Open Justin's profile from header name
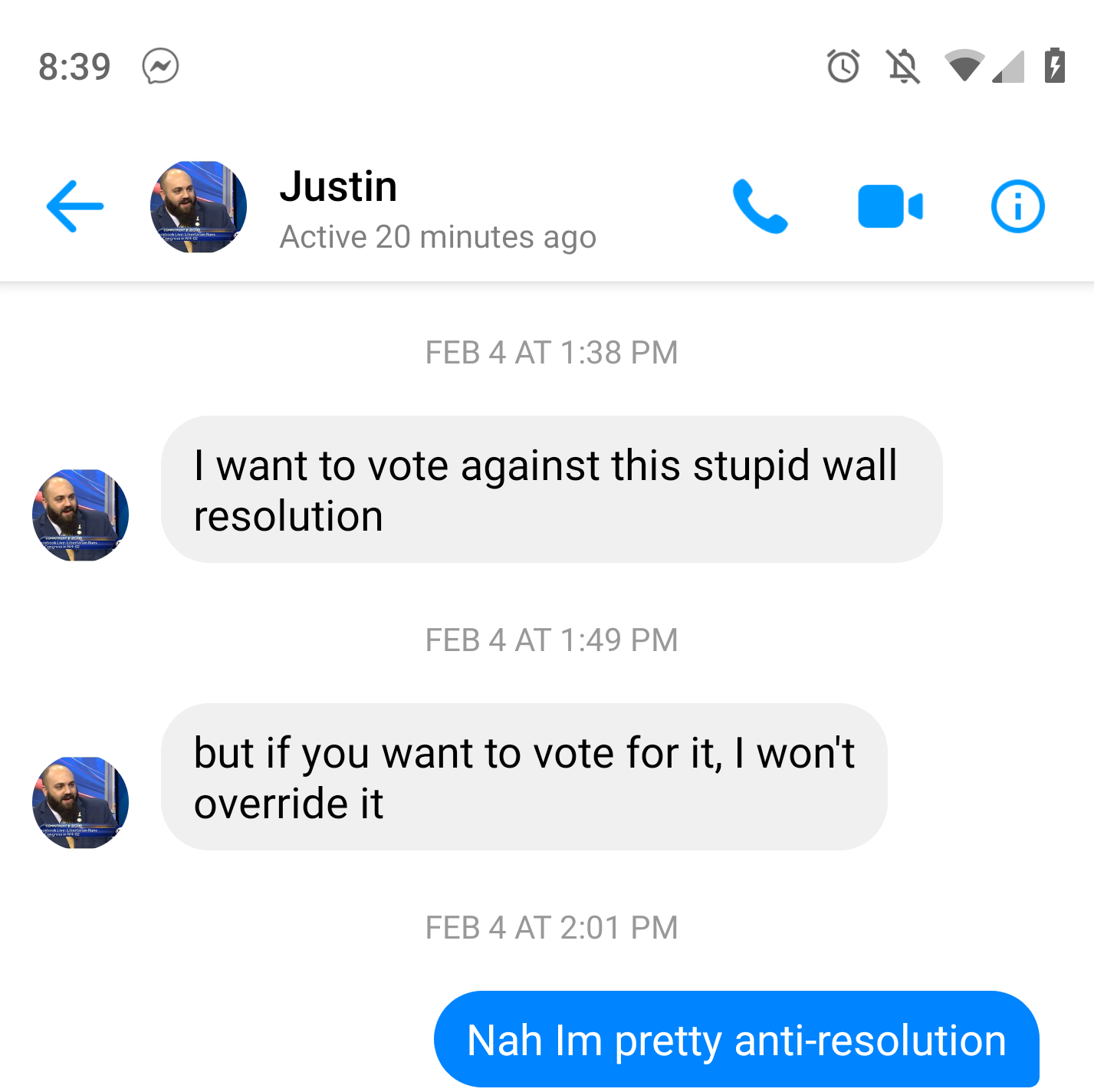 point(338,188)
